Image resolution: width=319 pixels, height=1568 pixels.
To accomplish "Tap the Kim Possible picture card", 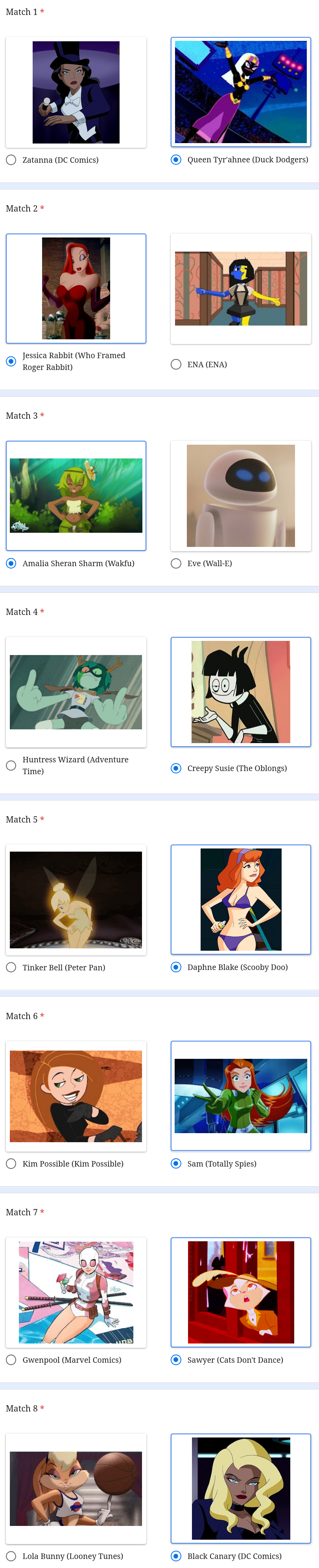I will tap(76, 1096).
